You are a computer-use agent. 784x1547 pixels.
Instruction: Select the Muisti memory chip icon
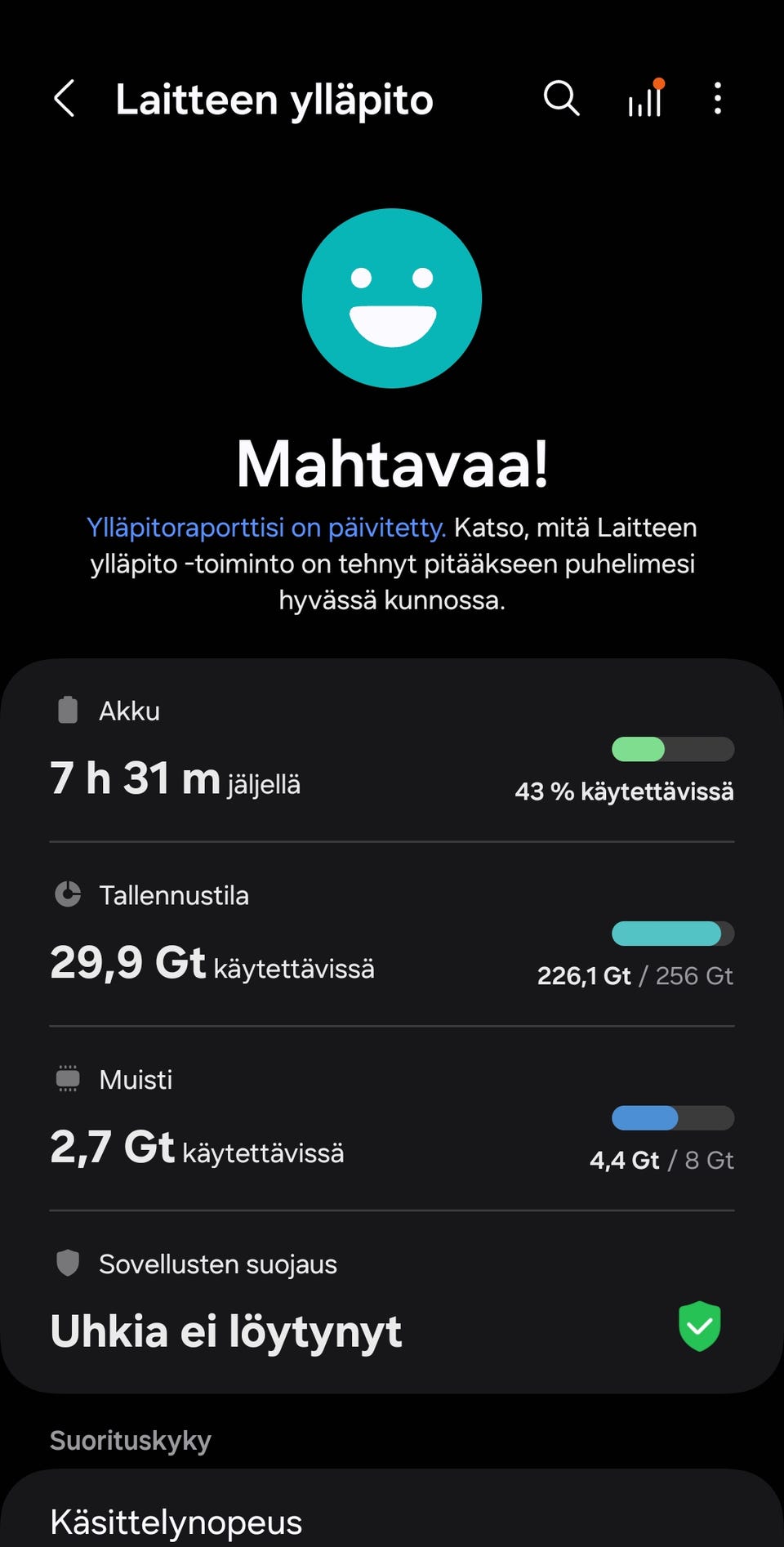67,1078
